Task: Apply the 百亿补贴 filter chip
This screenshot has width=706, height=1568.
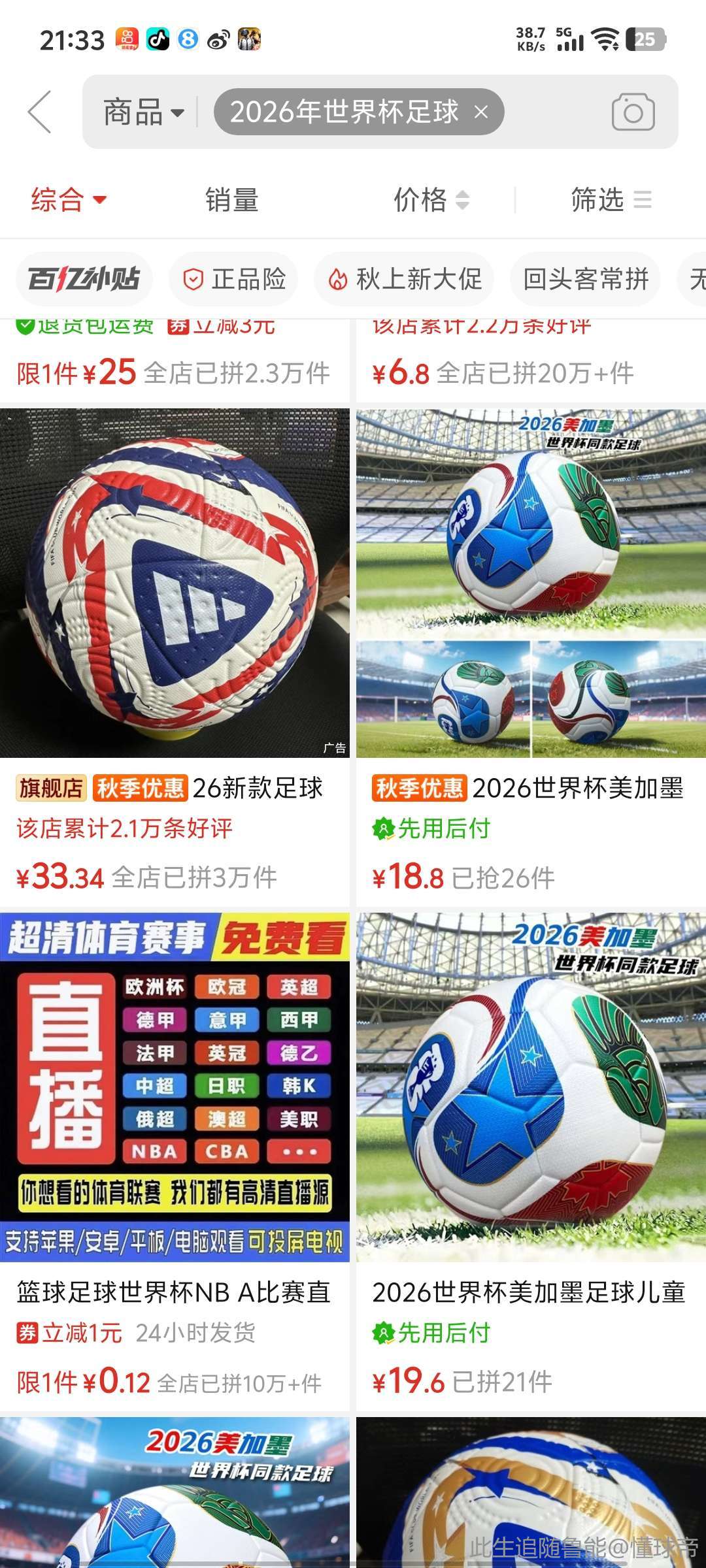Action: point(84,280)
